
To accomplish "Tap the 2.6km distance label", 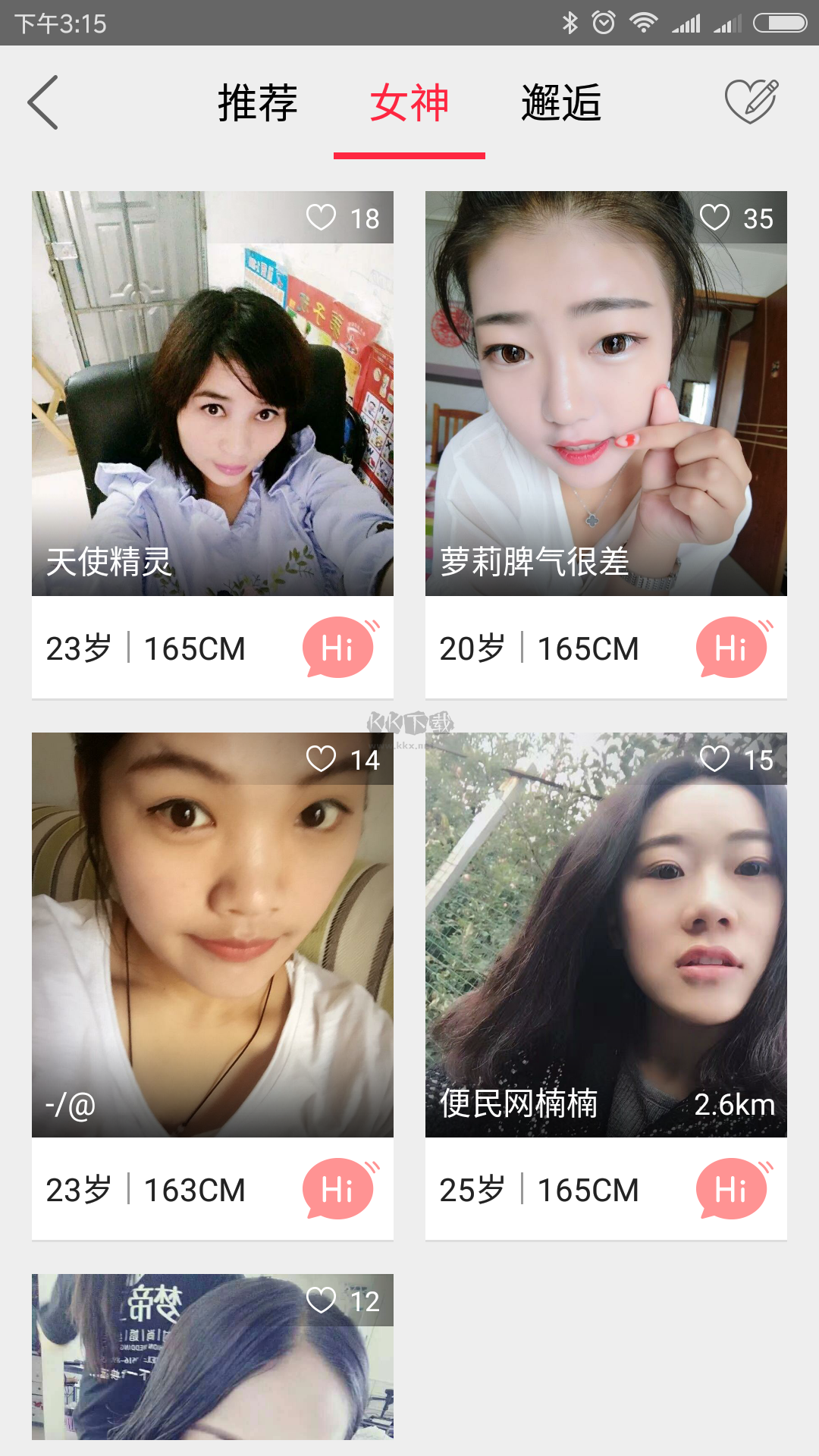I will (x=734, y=1105).
